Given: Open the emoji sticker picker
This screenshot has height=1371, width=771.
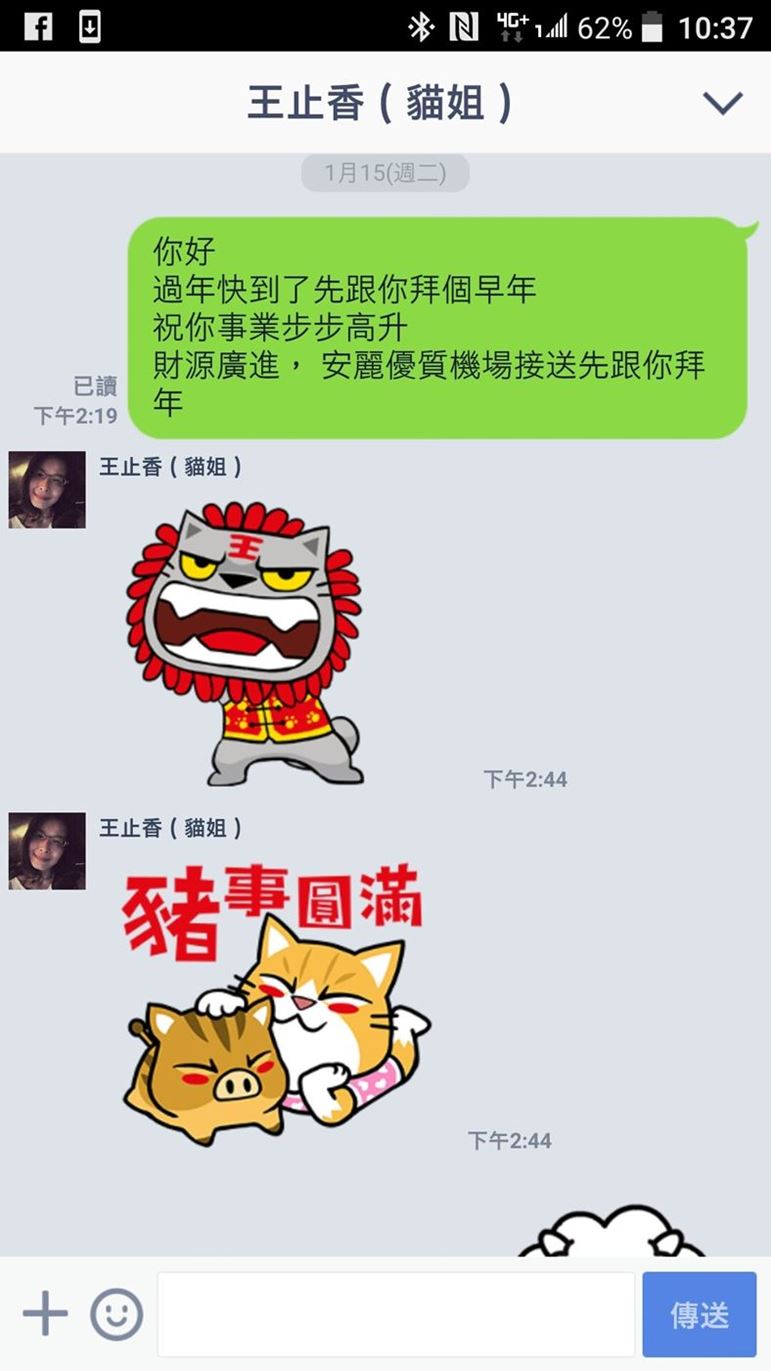Looking at the screenshot, I should (x=117, y=1314).
